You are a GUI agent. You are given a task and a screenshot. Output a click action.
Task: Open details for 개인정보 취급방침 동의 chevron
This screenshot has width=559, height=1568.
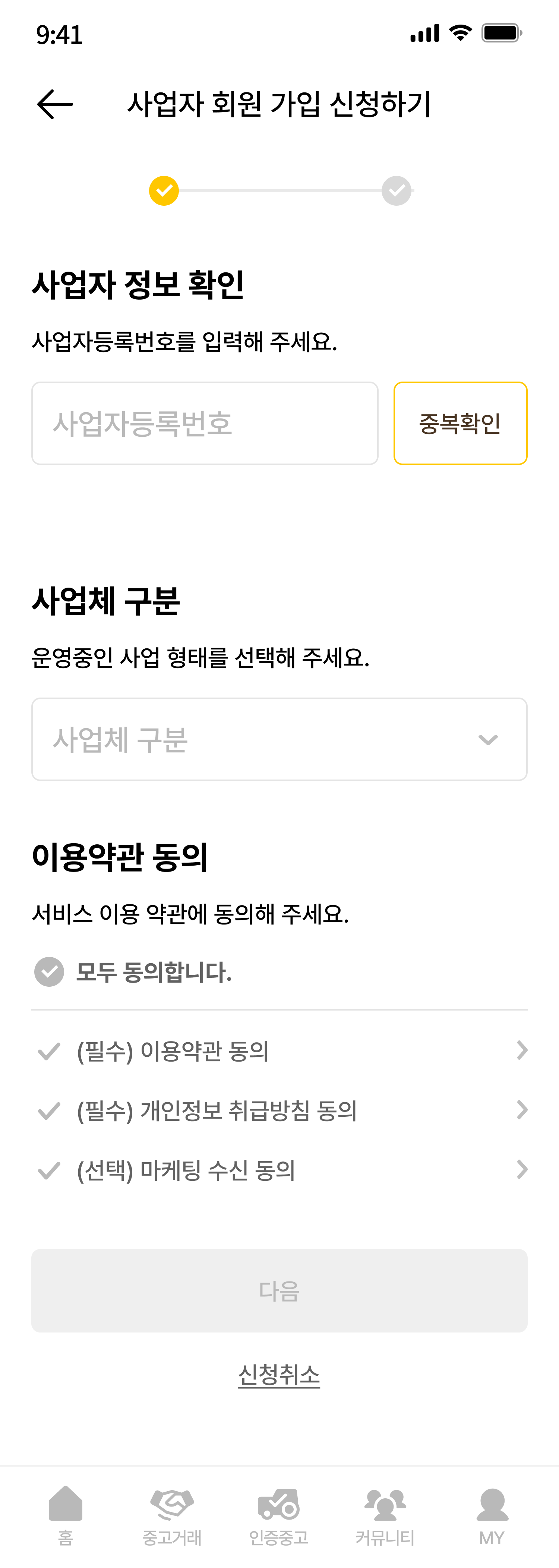(x=521, y=1110)
